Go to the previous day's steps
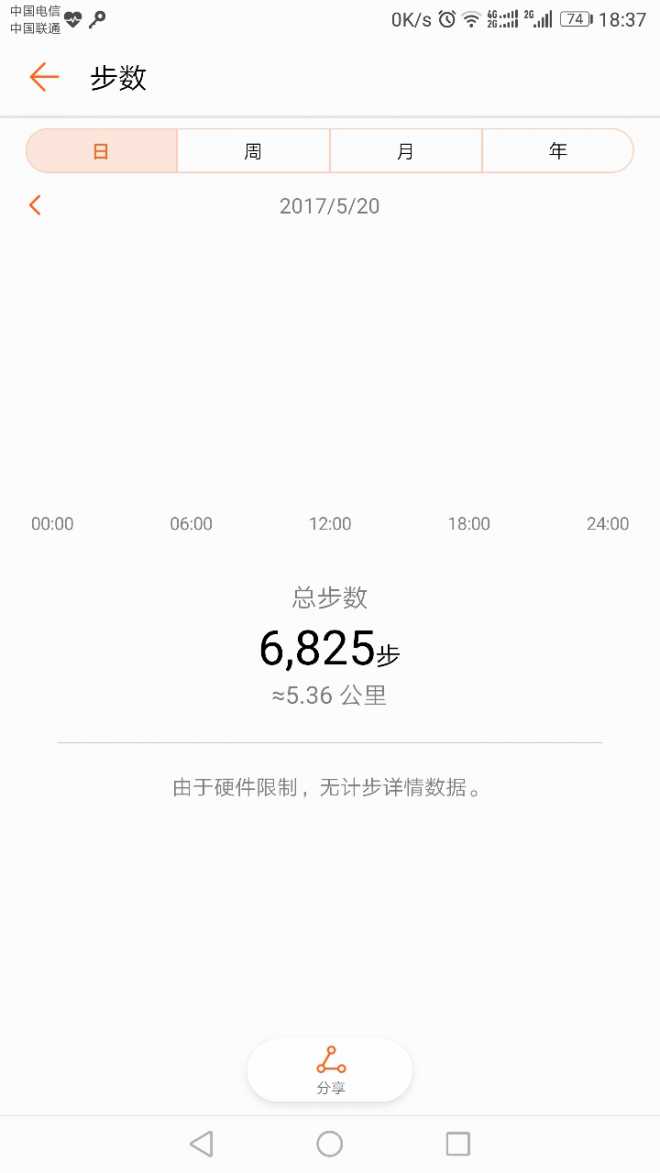 coord(35,206)
